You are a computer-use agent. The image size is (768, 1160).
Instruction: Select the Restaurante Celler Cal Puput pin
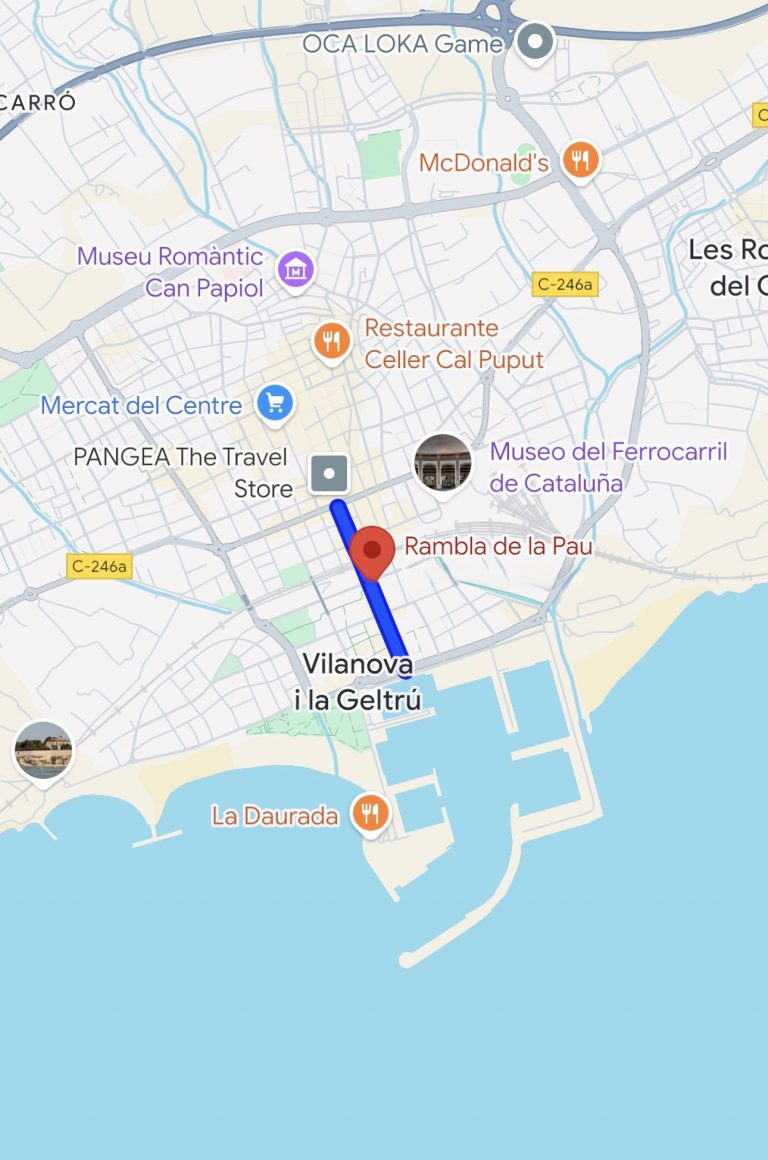pos(332,342)
